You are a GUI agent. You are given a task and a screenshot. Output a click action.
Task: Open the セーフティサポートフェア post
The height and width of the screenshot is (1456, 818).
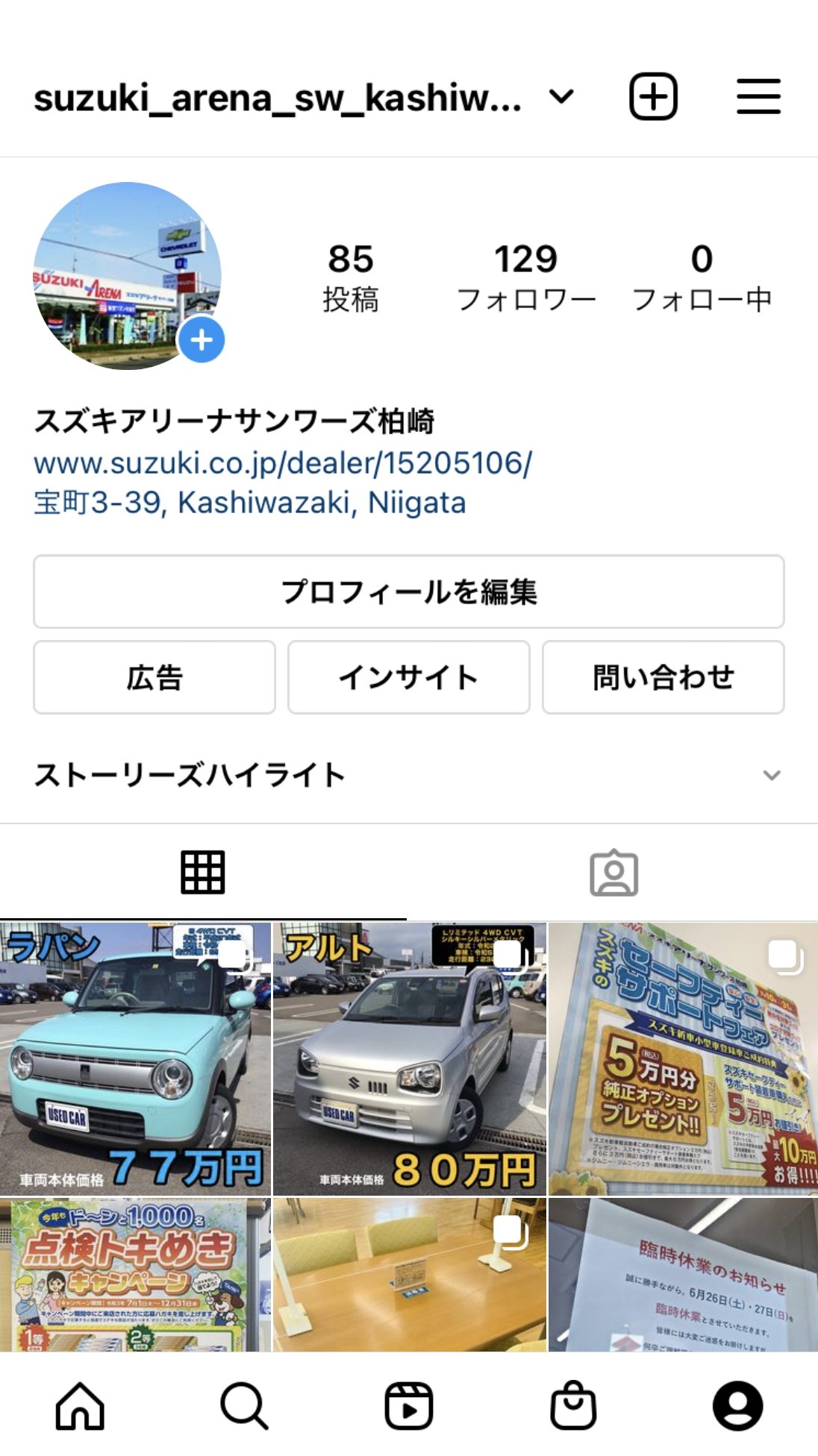point(683,1058)
